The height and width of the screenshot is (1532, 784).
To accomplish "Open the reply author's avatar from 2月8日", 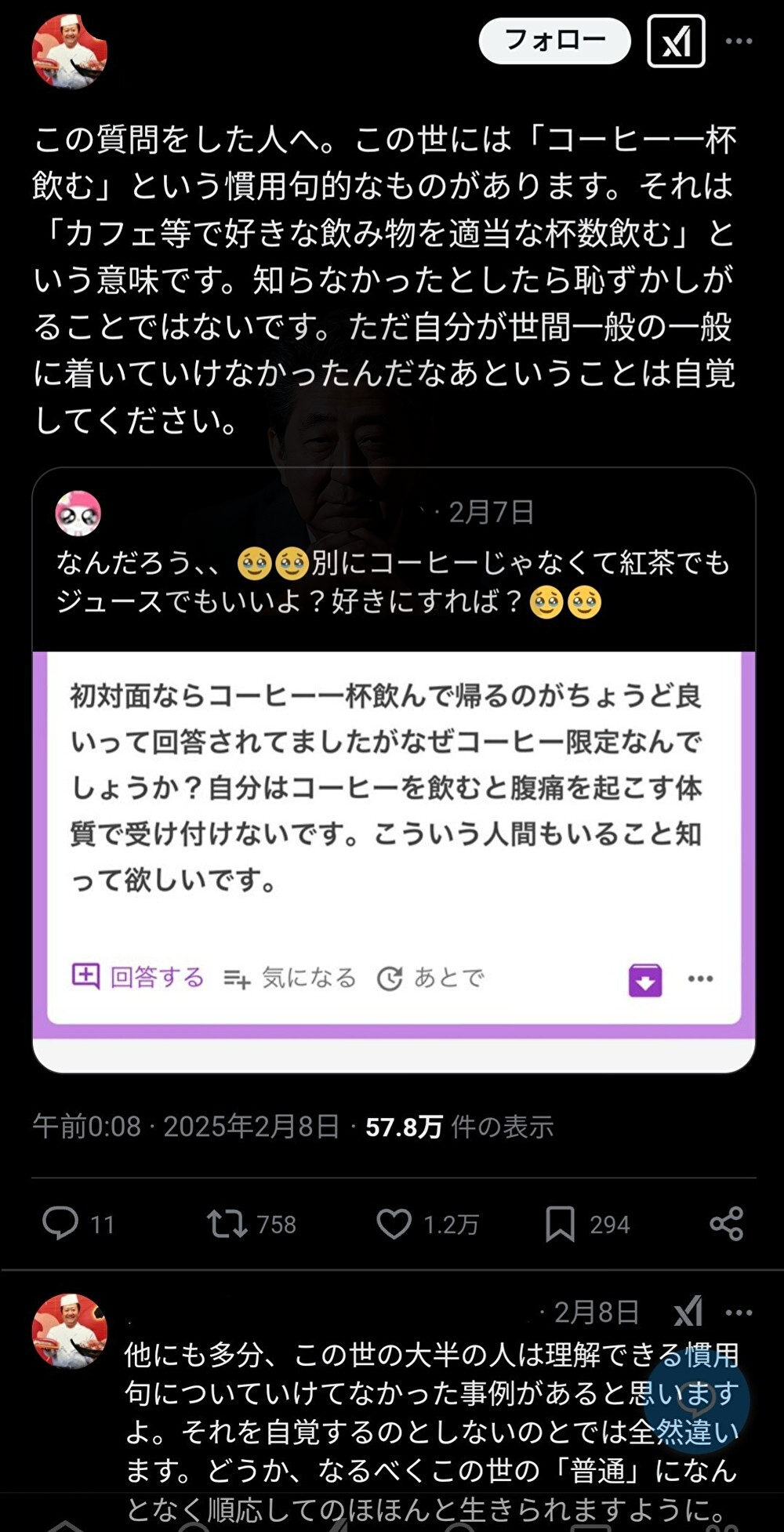I will tap(69, 1331).
